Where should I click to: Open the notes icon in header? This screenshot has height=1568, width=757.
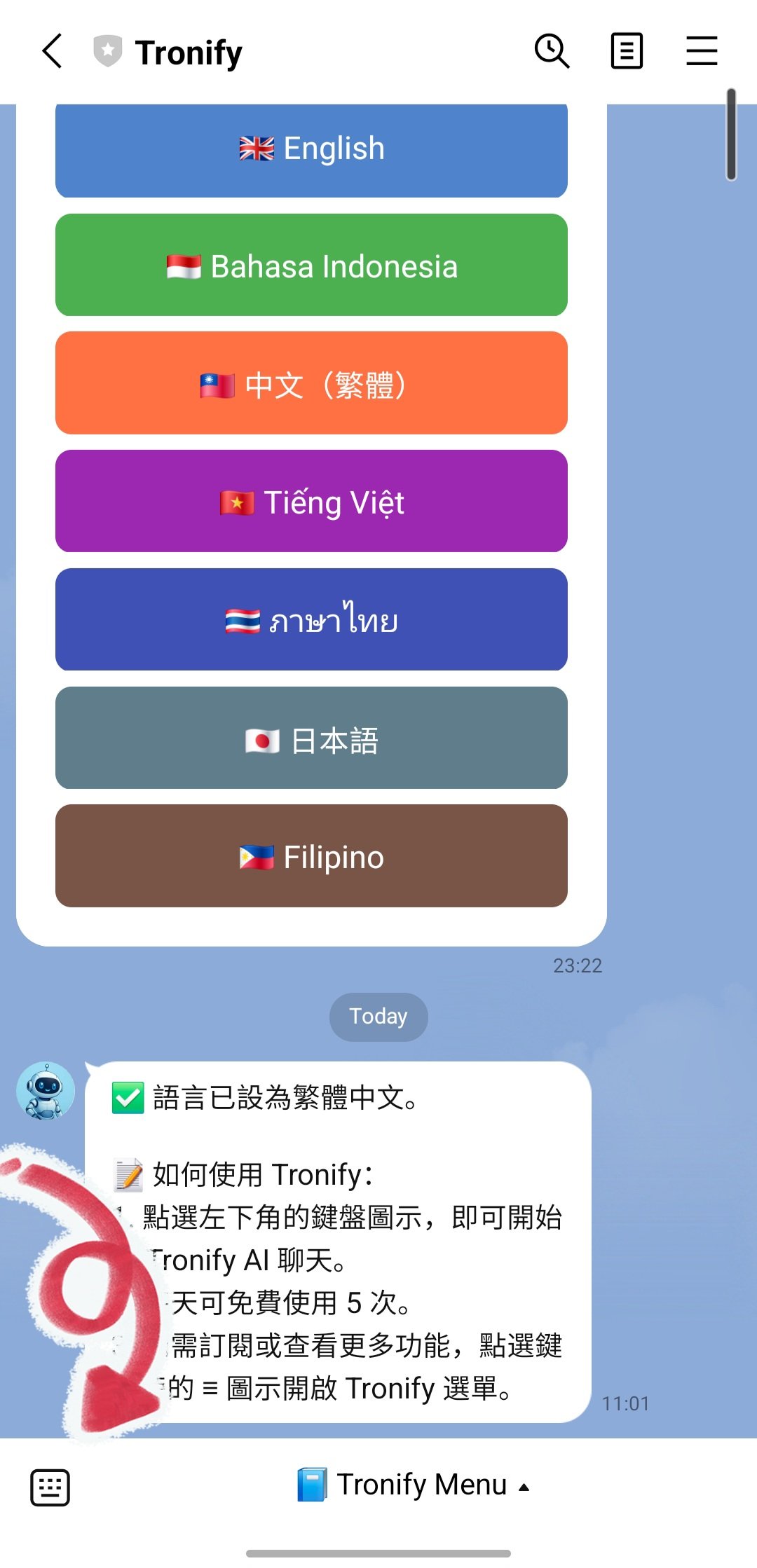point(627,51)
